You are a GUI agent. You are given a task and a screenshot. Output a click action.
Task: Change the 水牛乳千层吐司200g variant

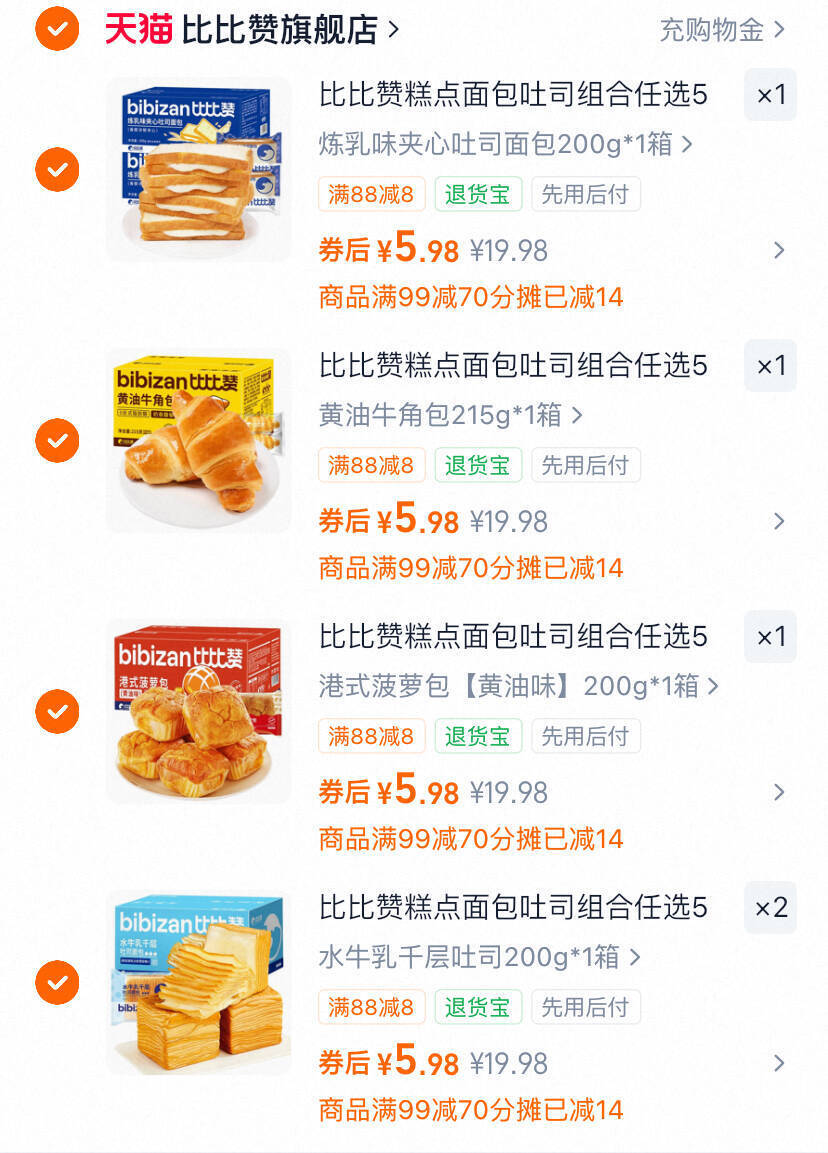[x=479, y=957]
